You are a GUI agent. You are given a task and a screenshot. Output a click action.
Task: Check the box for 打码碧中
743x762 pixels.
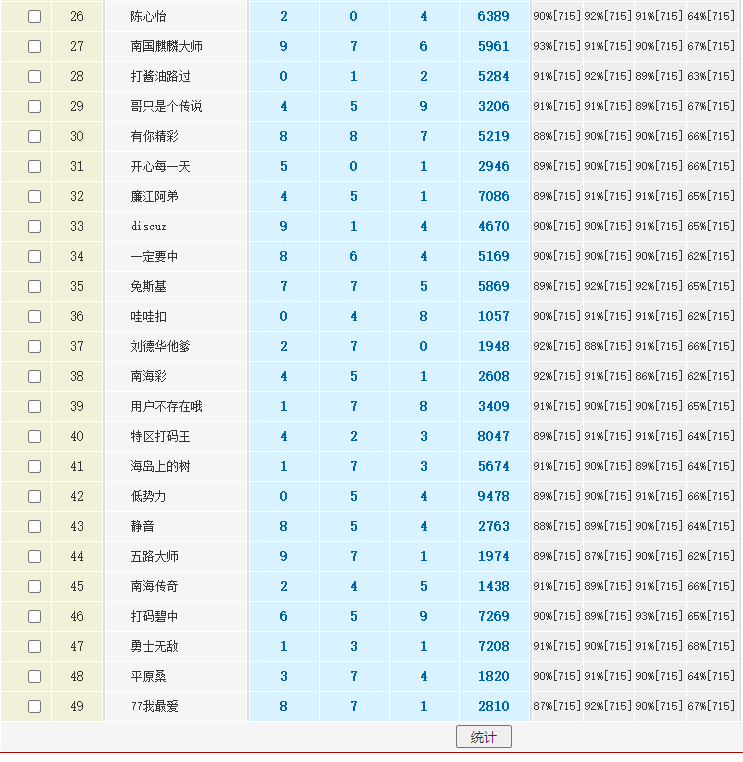(35, 616)
